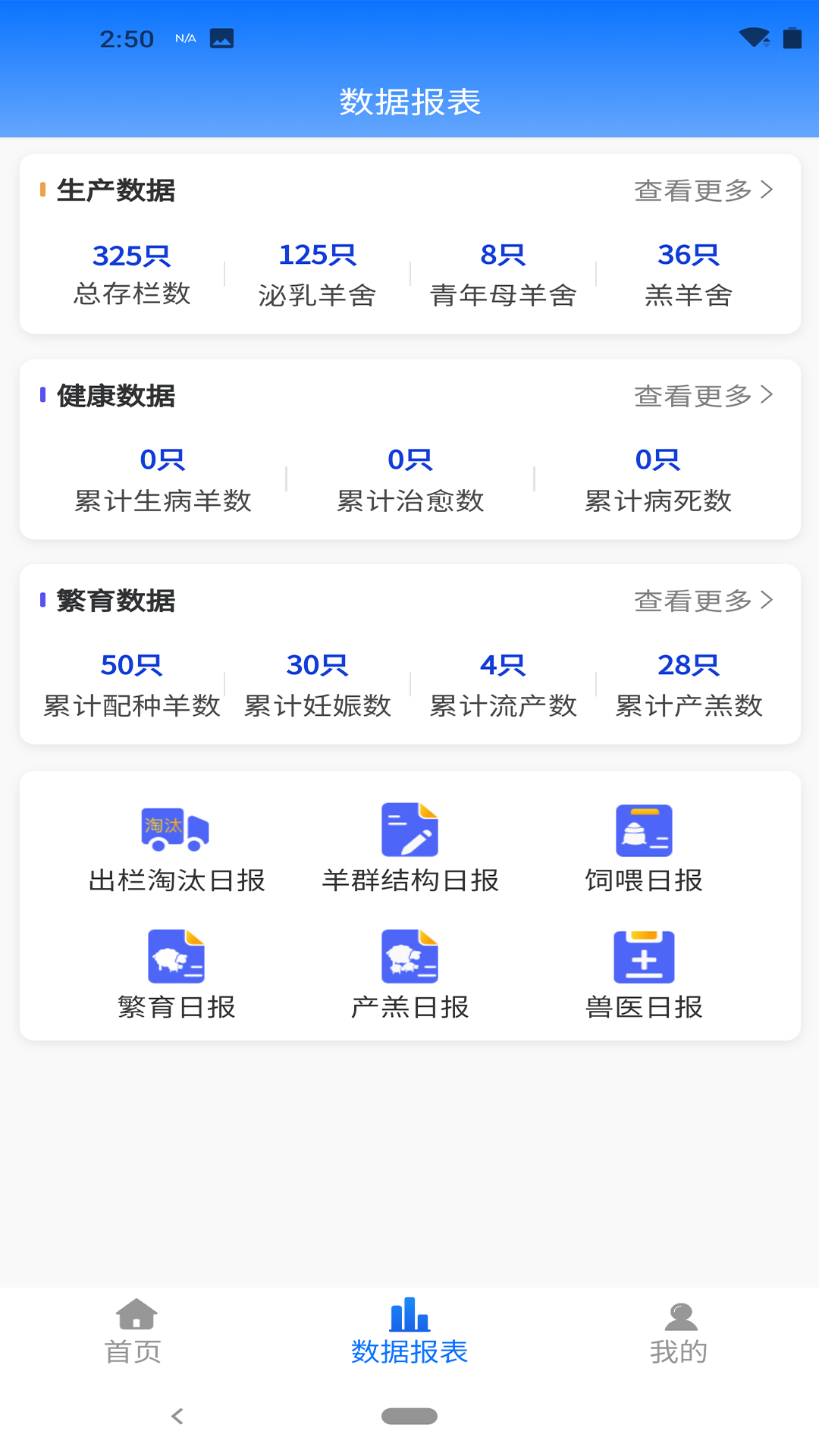
Task: Tap the 325只 total stock count
Action: (131, 256)
